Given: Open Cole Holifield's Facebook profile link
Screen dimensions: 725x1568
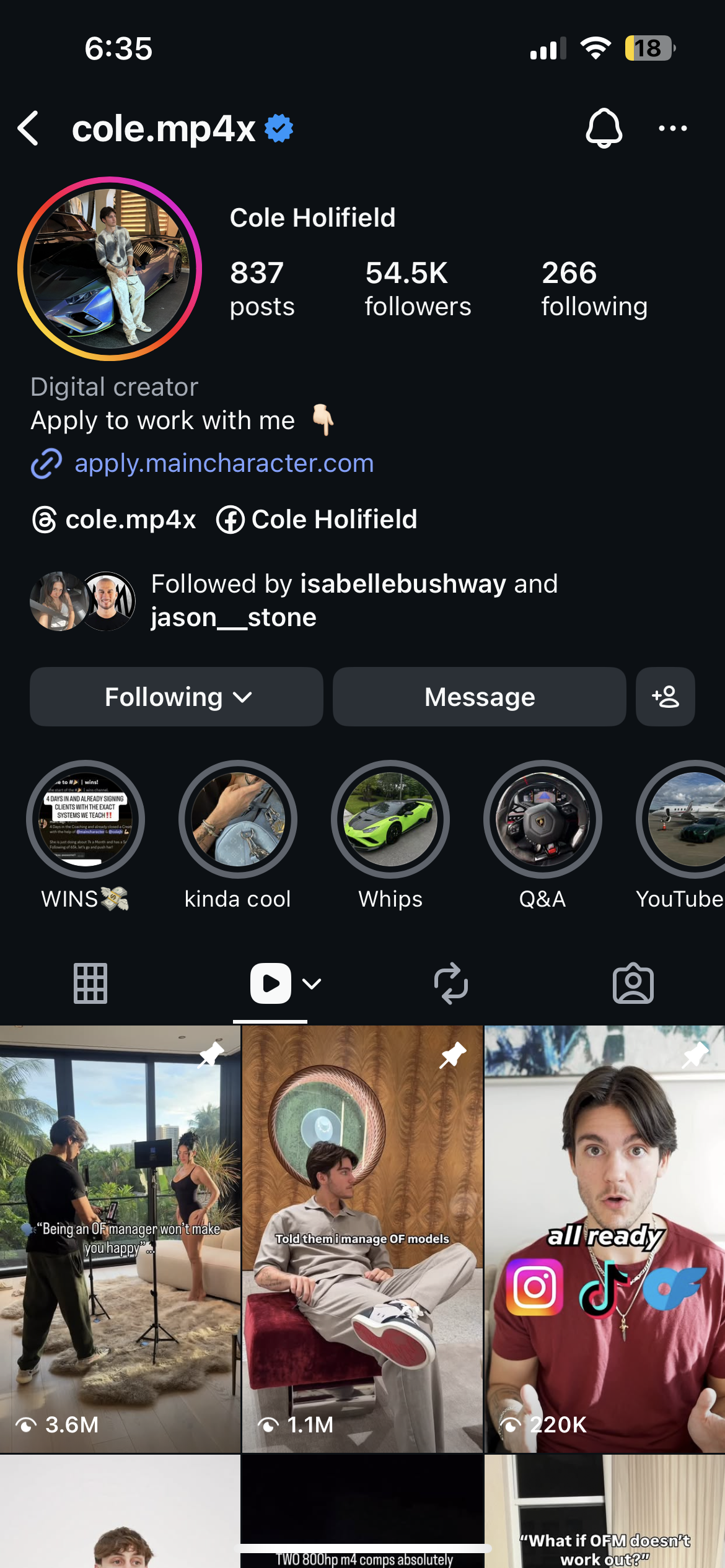Looking at the screenshot, I should tap(317, 520).
